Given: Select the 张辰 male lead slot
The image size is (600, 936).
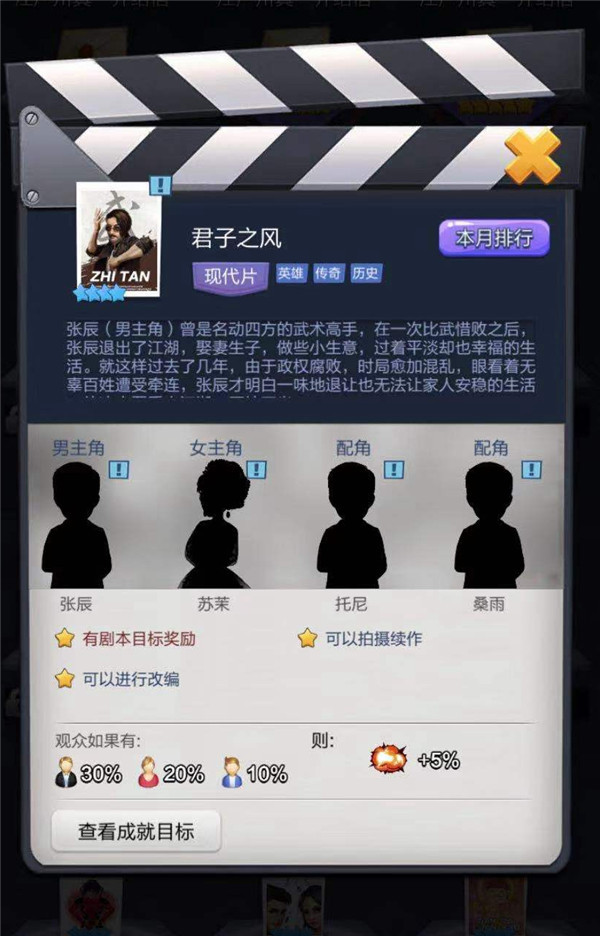Looking at the screenshot, I should (x=77, y=530).
